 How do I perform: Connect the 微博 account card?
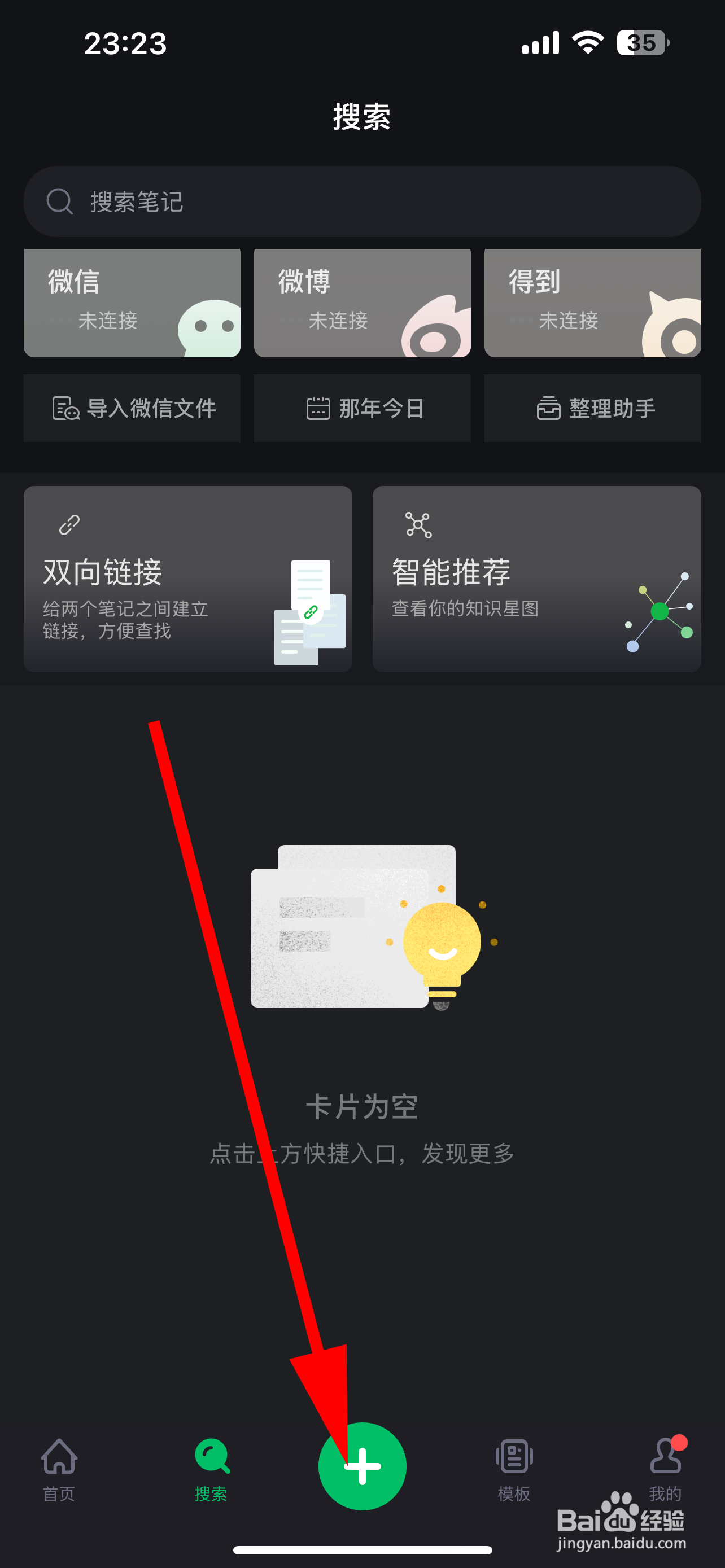362,302
